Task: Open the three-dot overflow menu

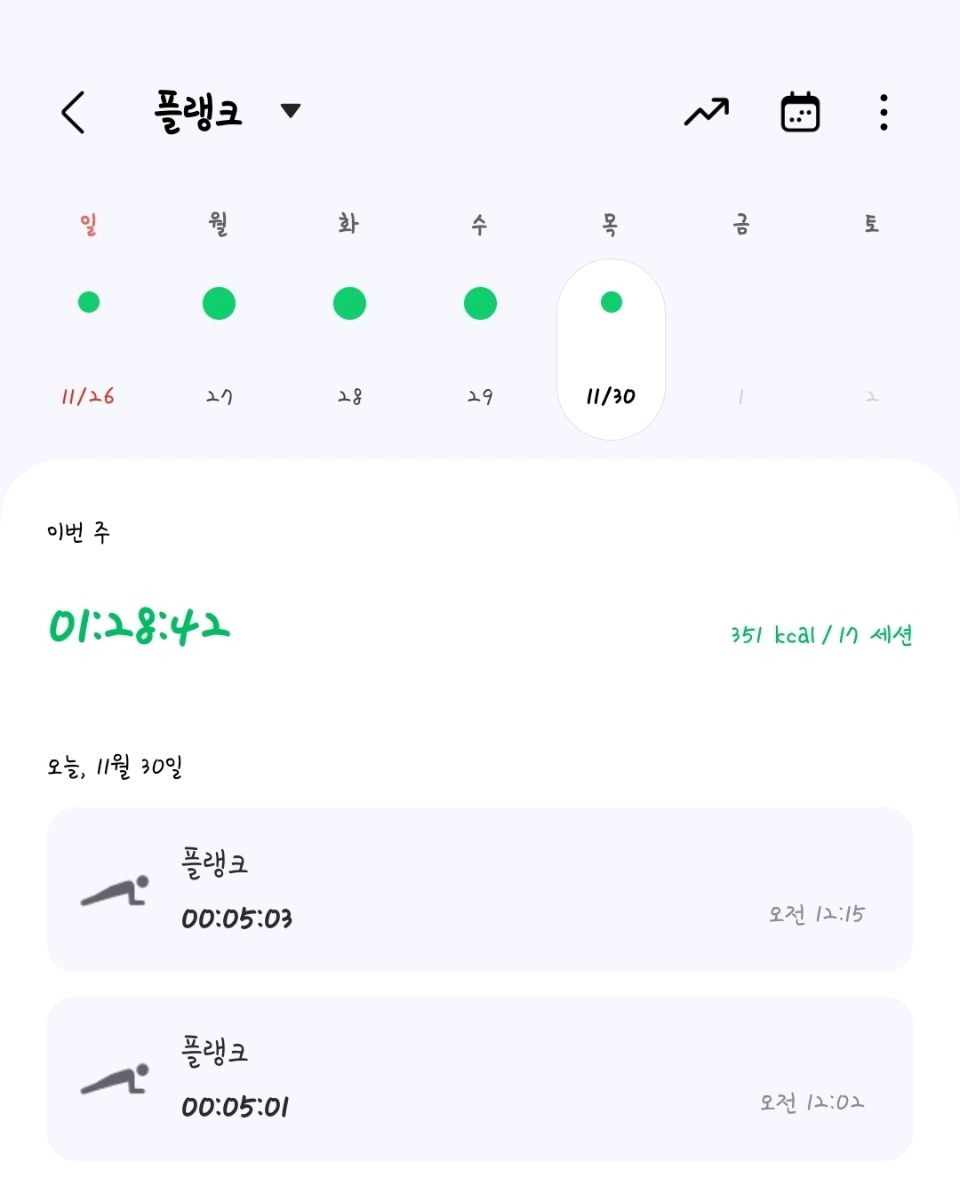Action: pos(883,112)
